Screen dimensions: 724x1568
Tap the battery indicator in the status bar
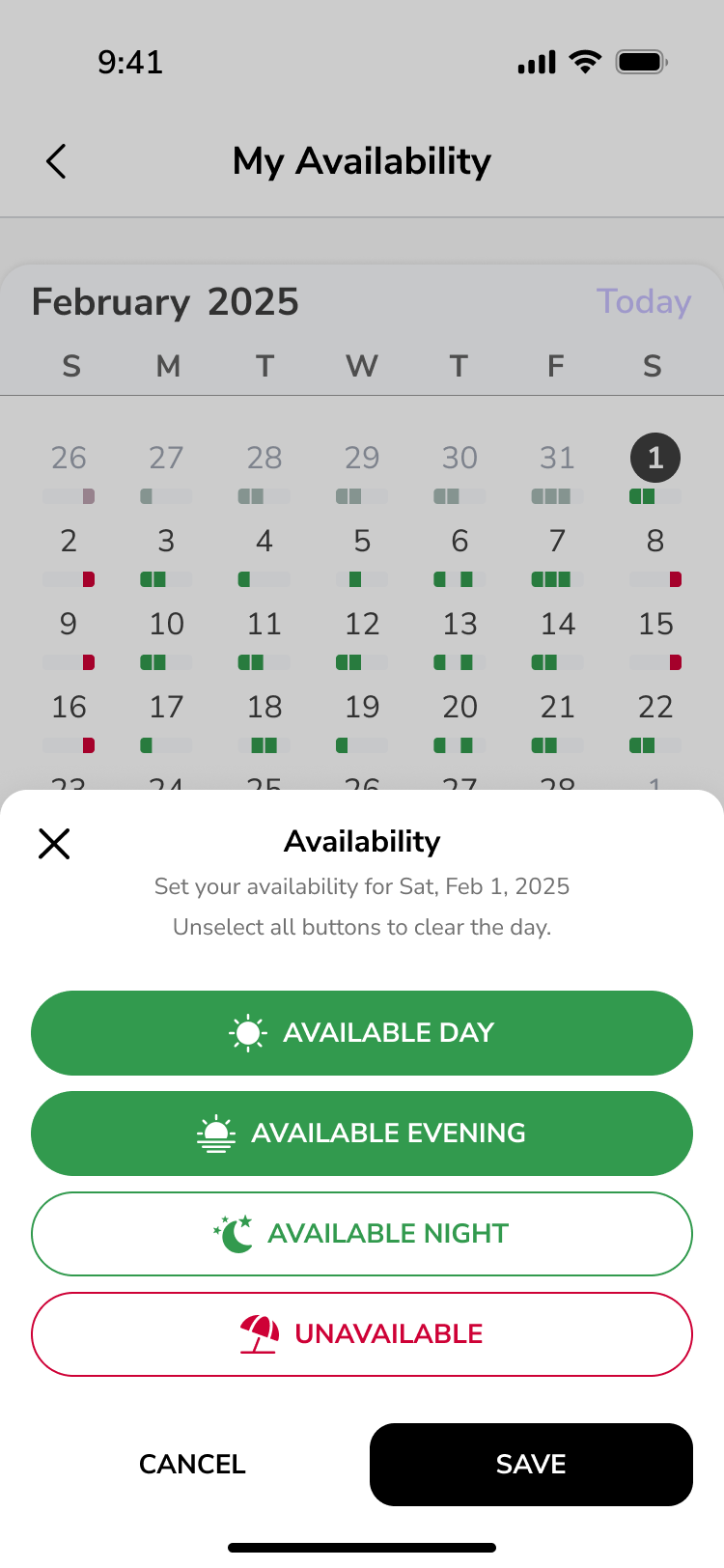pos(639,61)
